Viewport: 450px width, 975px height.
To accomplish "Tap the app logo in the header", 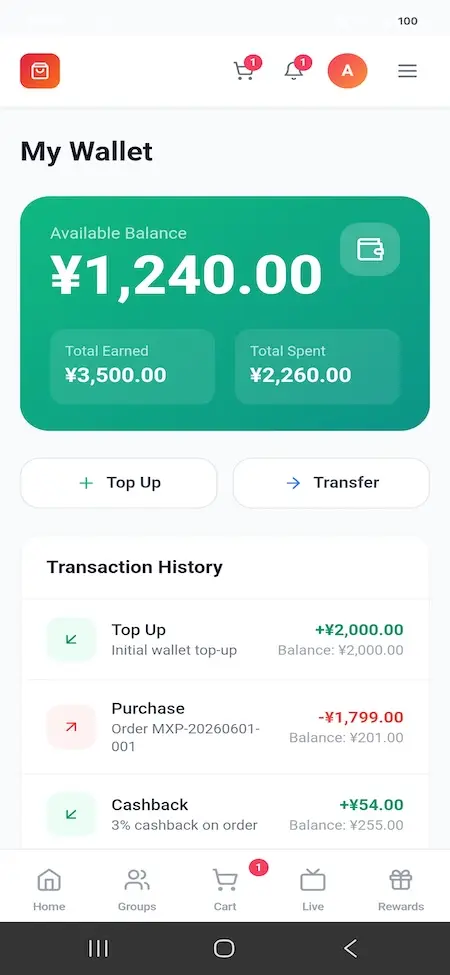I will (40, 71).
